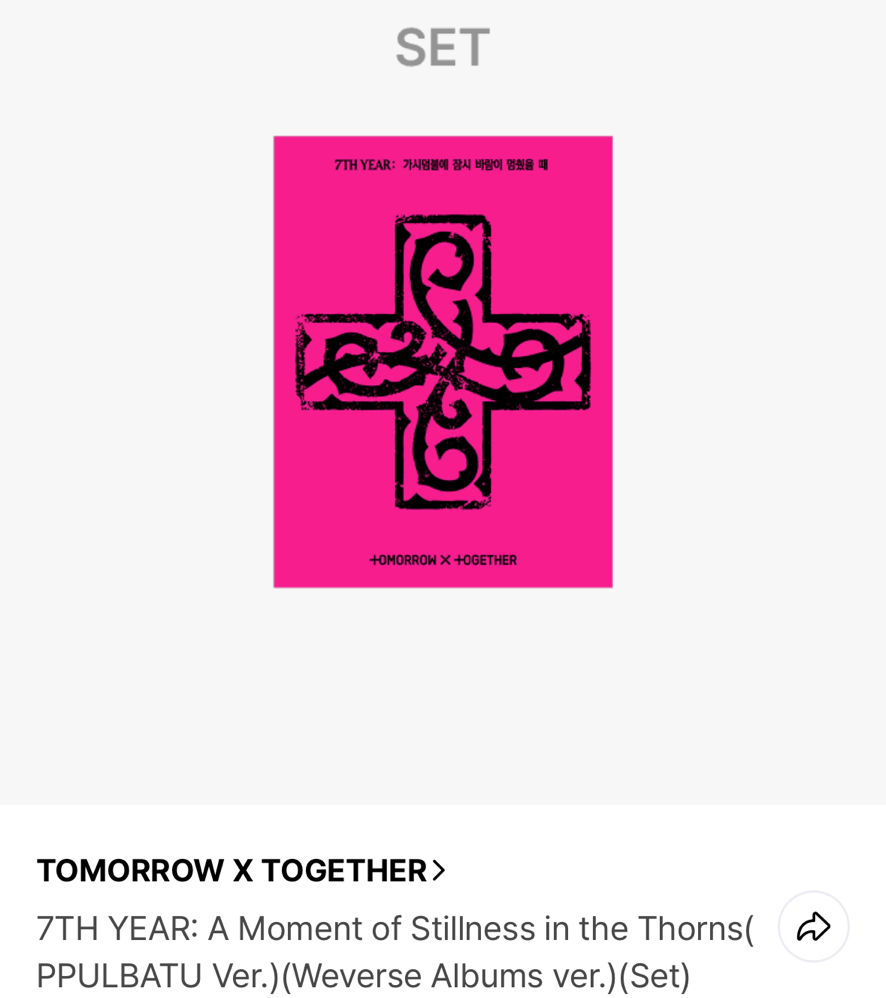Share this album product
Viewport: 886px width, 998px height.
pos(813,926)
